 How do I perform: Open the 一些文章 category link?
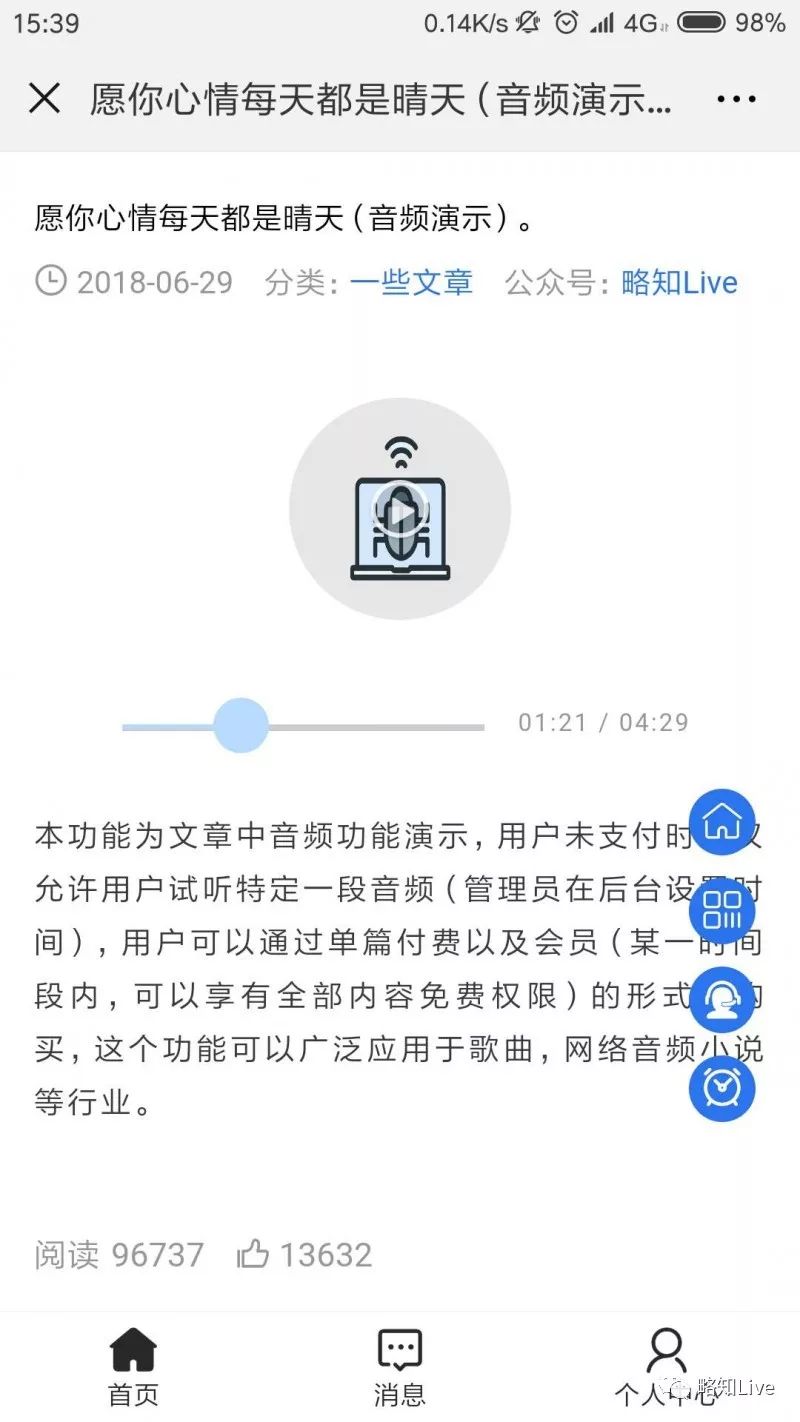pos(411,282)
